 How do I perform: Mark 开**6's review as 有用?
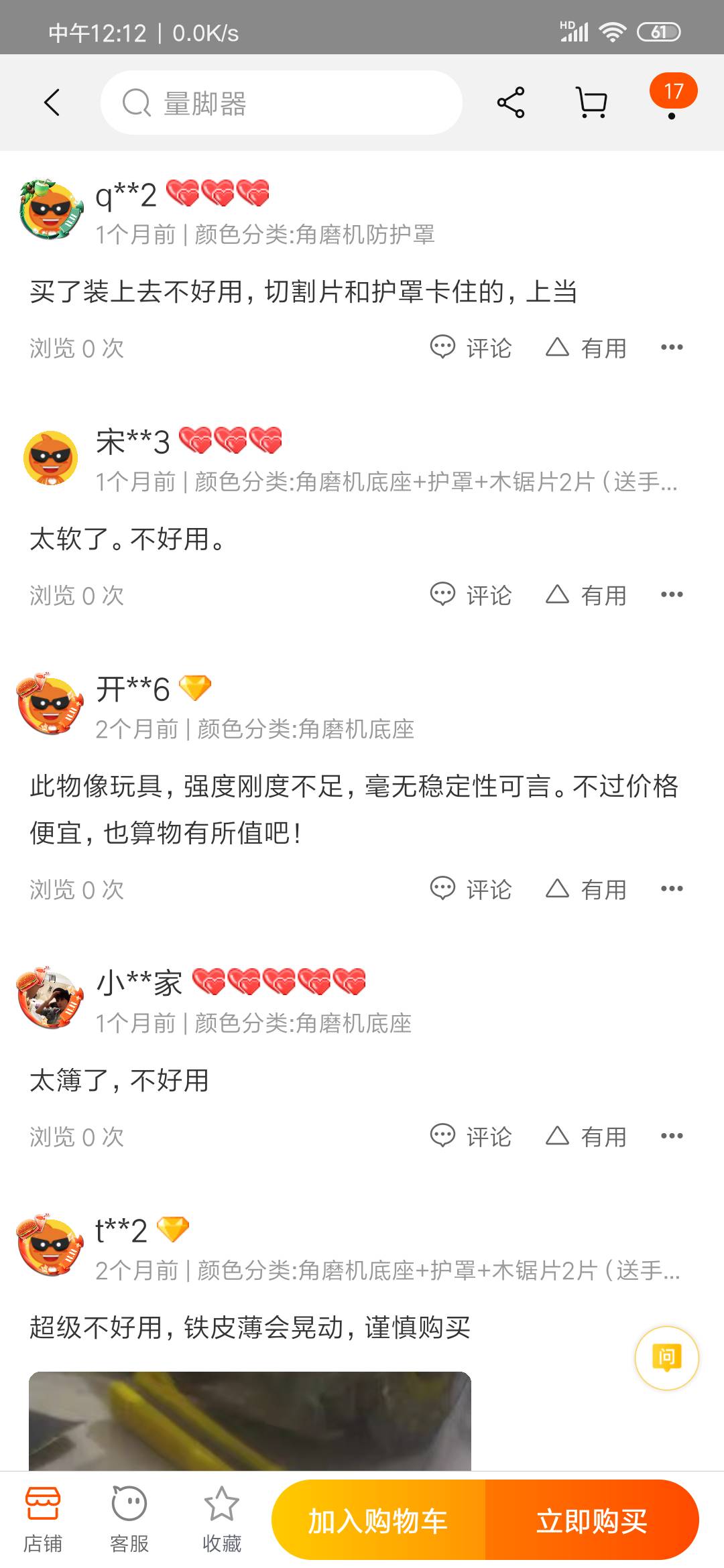point(587,889)
